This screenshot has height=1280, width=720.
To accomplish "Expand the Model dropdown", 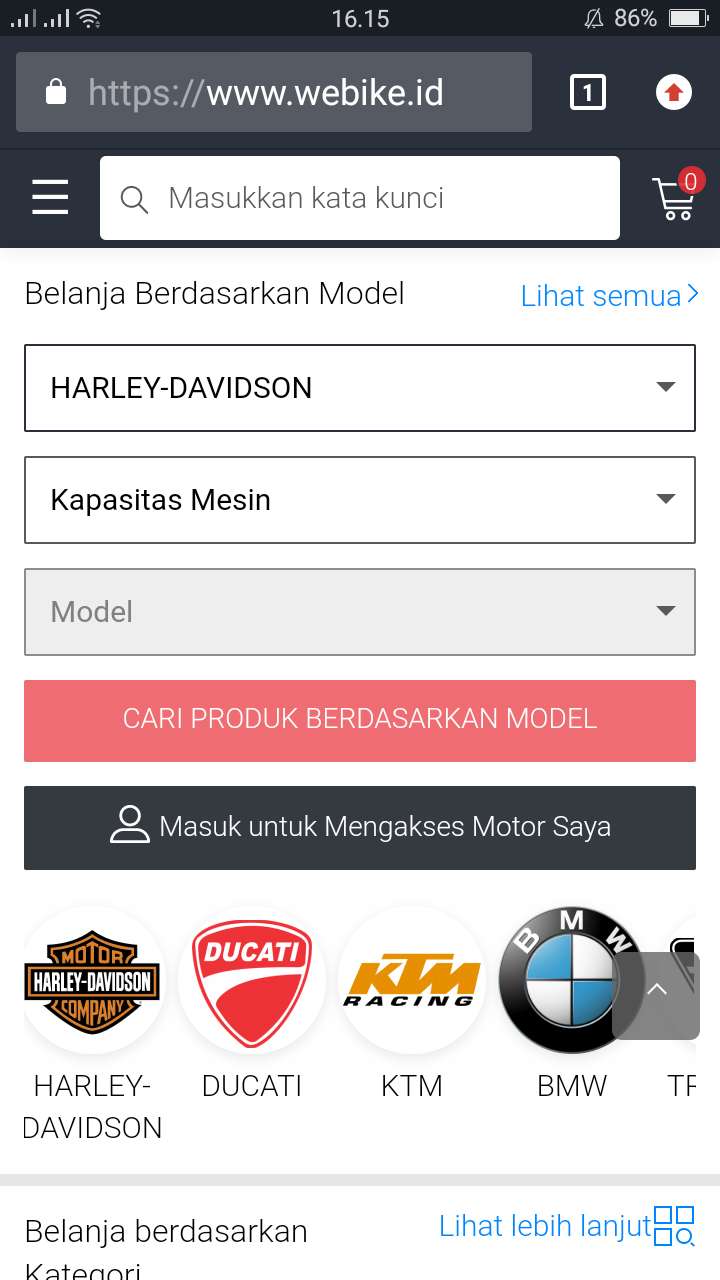I will click(360, 612).
